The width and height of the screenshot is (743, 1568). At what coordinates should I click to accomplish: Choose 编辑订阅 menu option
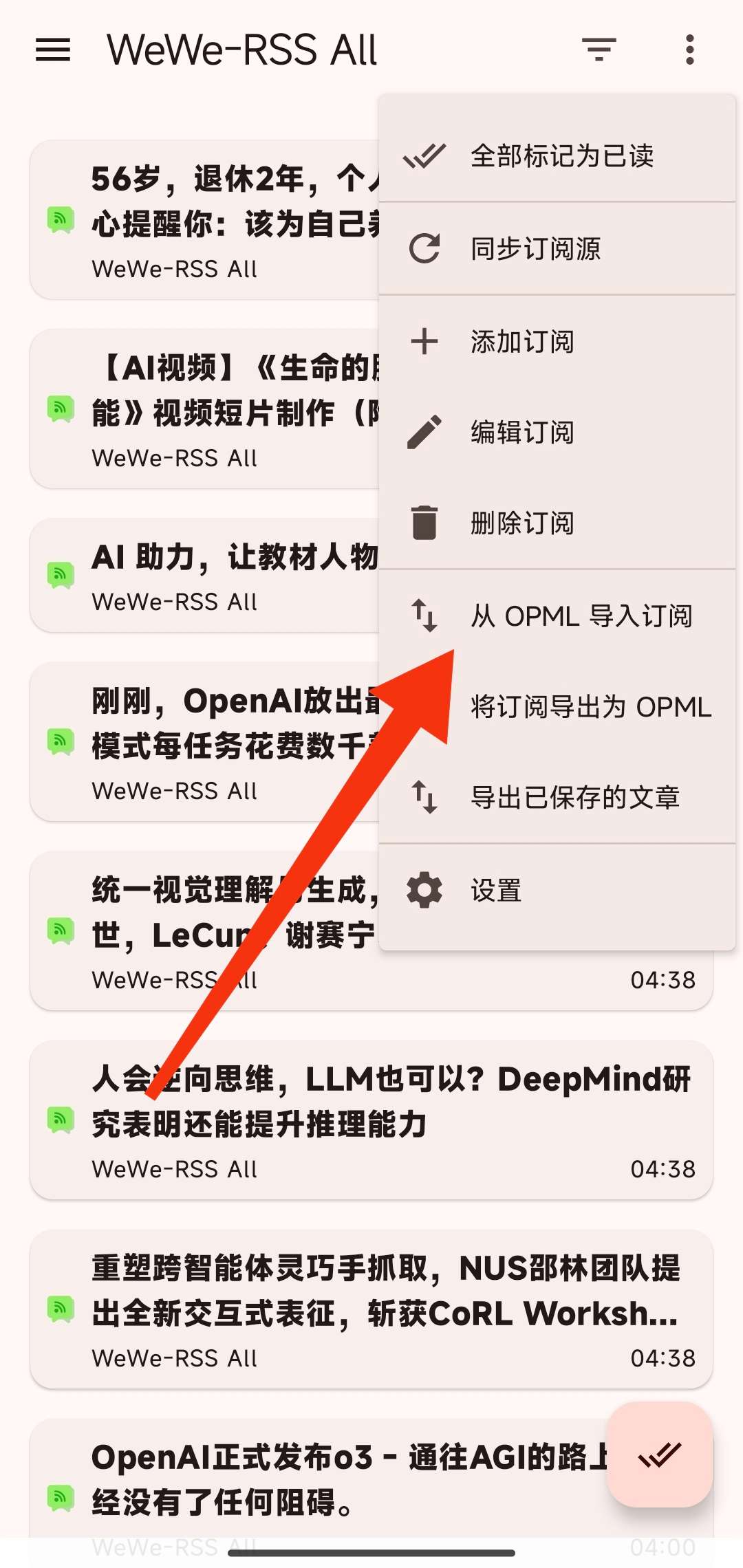tap(557, 432)
